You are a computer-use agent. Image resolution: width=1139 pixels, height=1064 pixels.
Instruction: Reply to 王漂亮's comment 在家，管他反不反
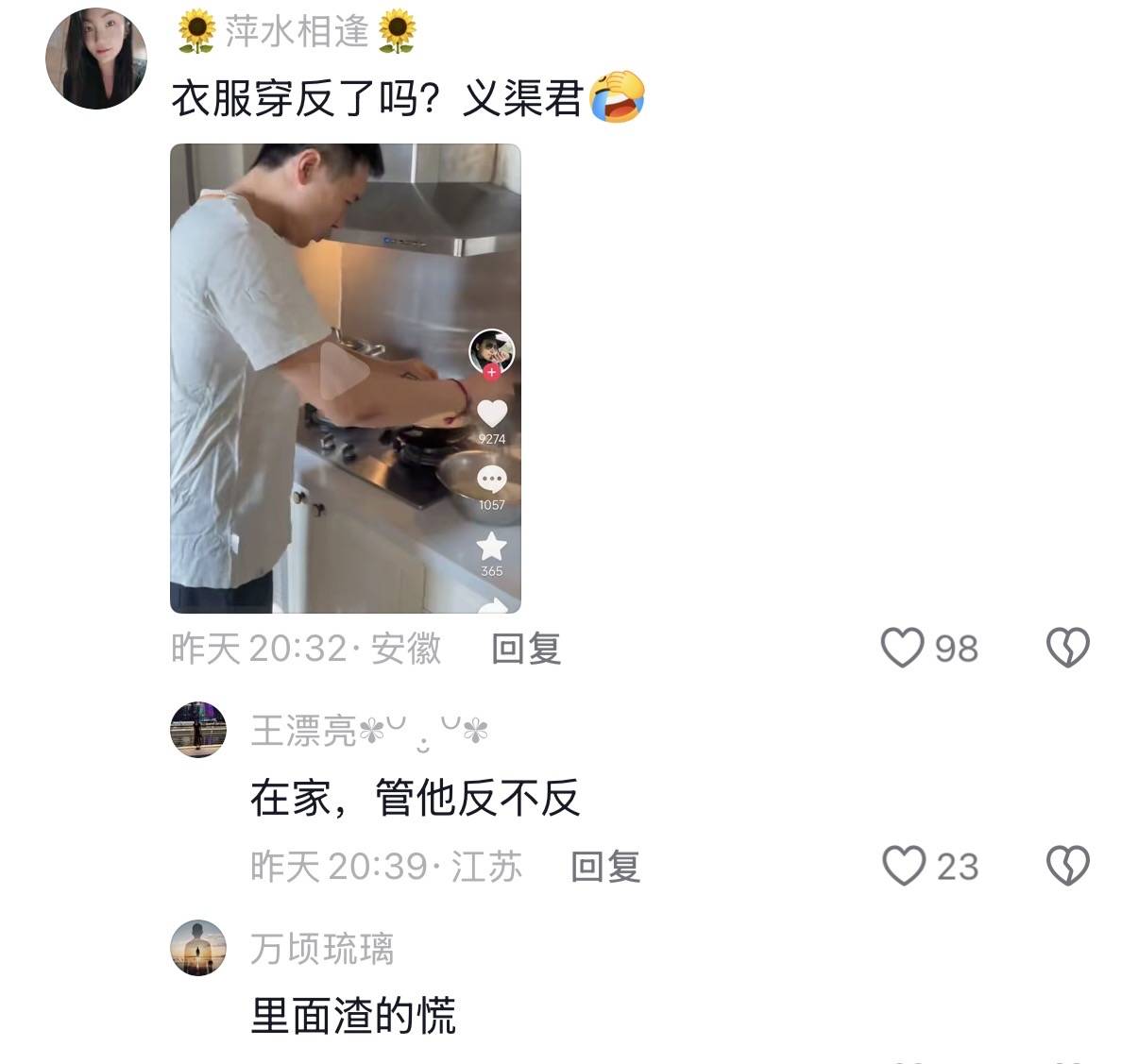click(x=605, y=867)
